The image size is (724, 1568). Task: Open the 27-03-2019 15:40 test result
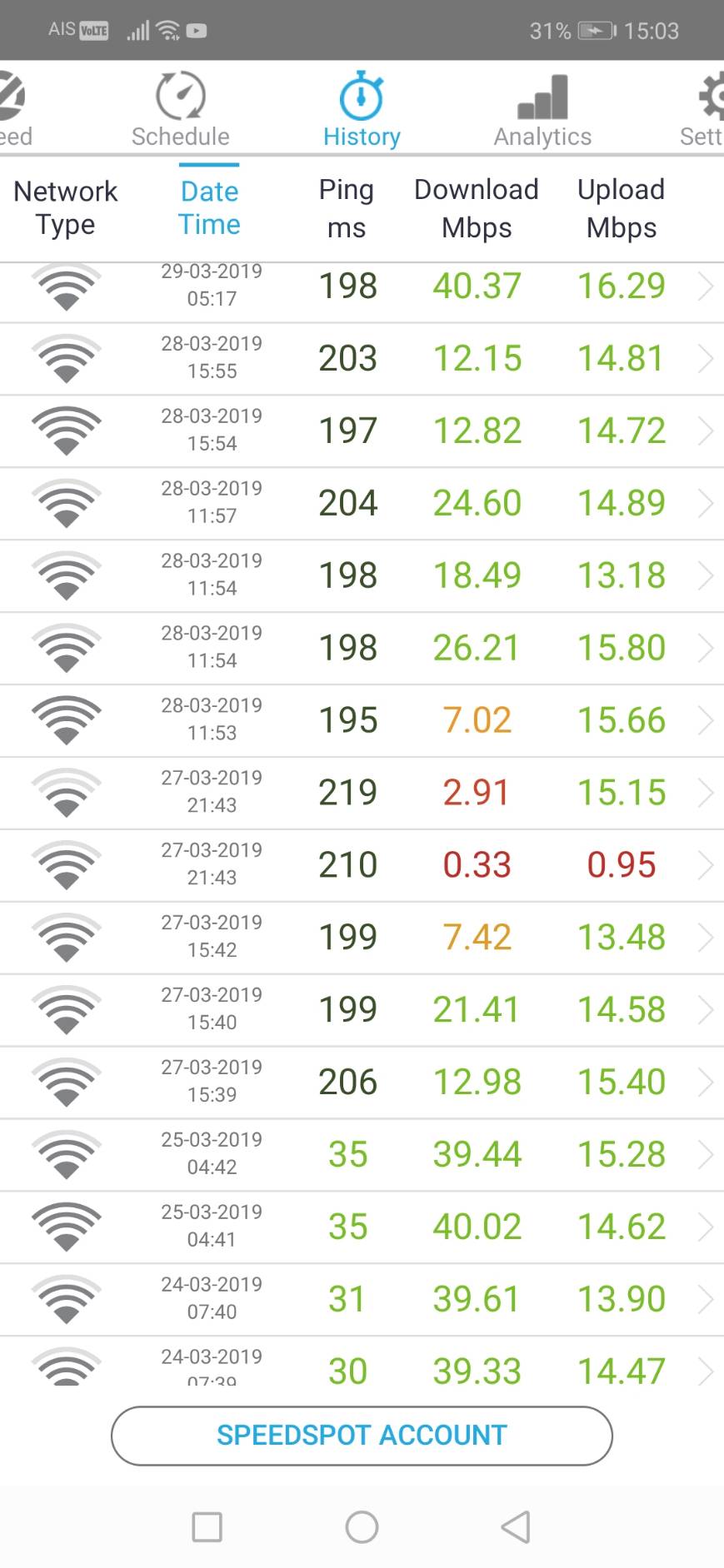coord(362,1011)
